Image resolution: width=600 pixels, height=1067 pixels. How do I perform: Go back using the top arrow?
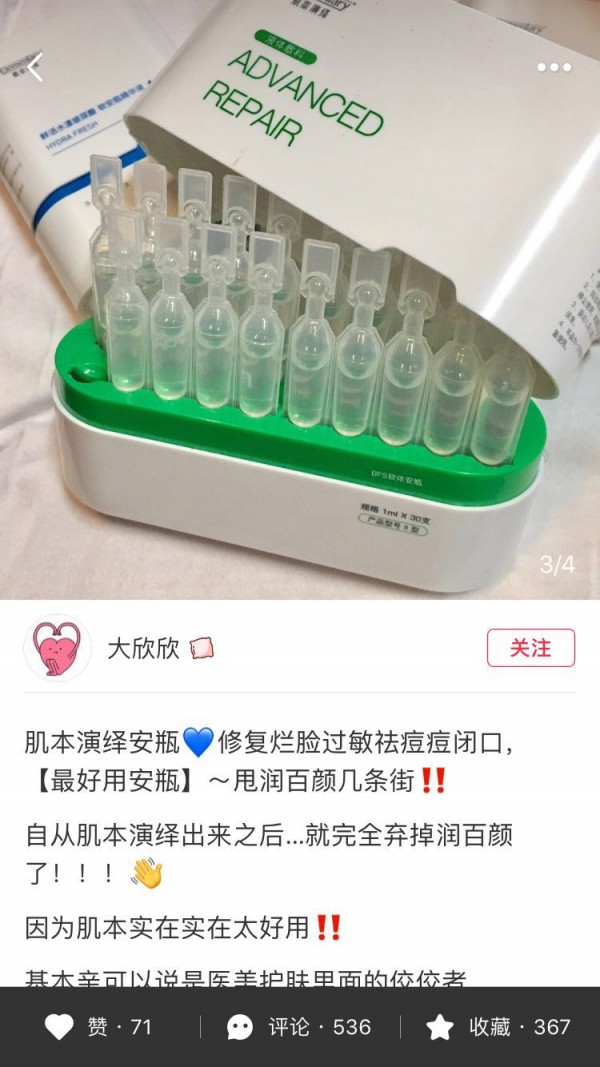(36, 68)
